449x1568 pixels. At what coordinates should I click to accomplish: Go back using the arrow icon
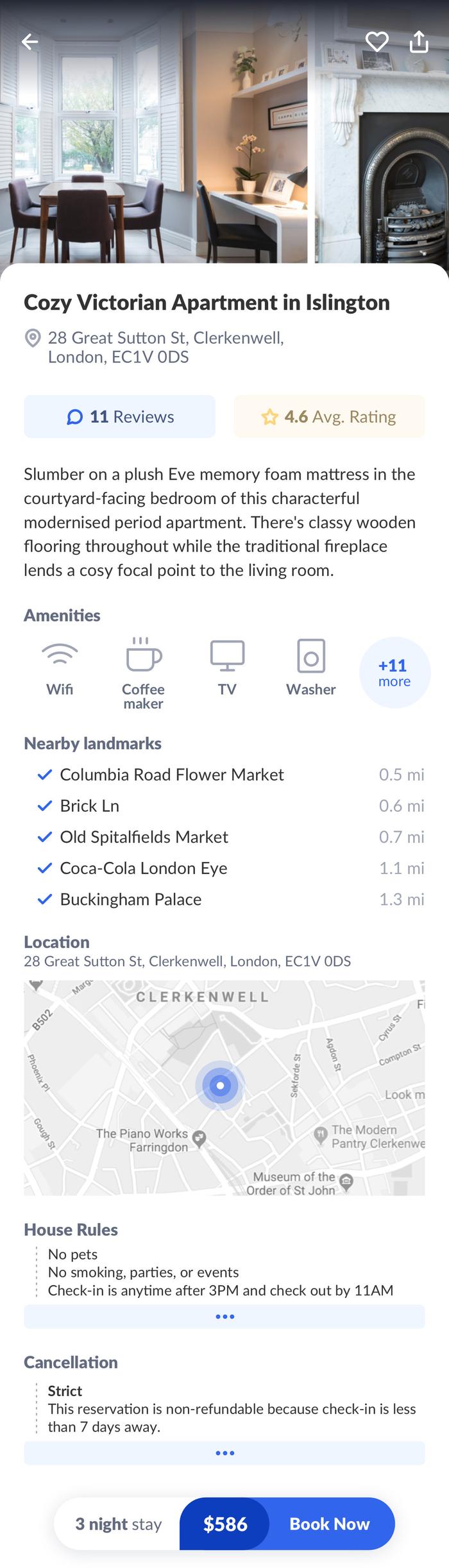[30, 42]
